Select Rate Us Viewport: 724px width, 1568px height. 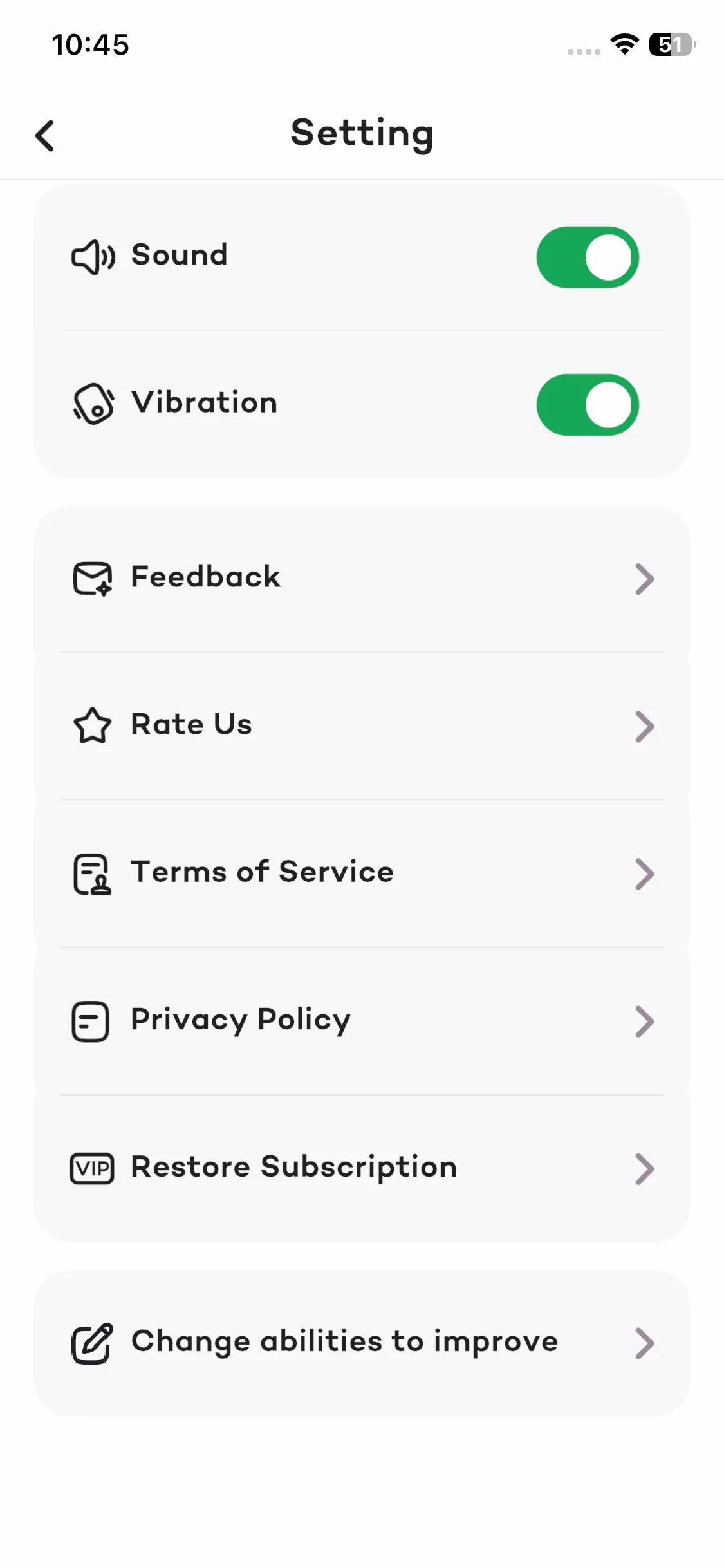[x=362, y=725]
